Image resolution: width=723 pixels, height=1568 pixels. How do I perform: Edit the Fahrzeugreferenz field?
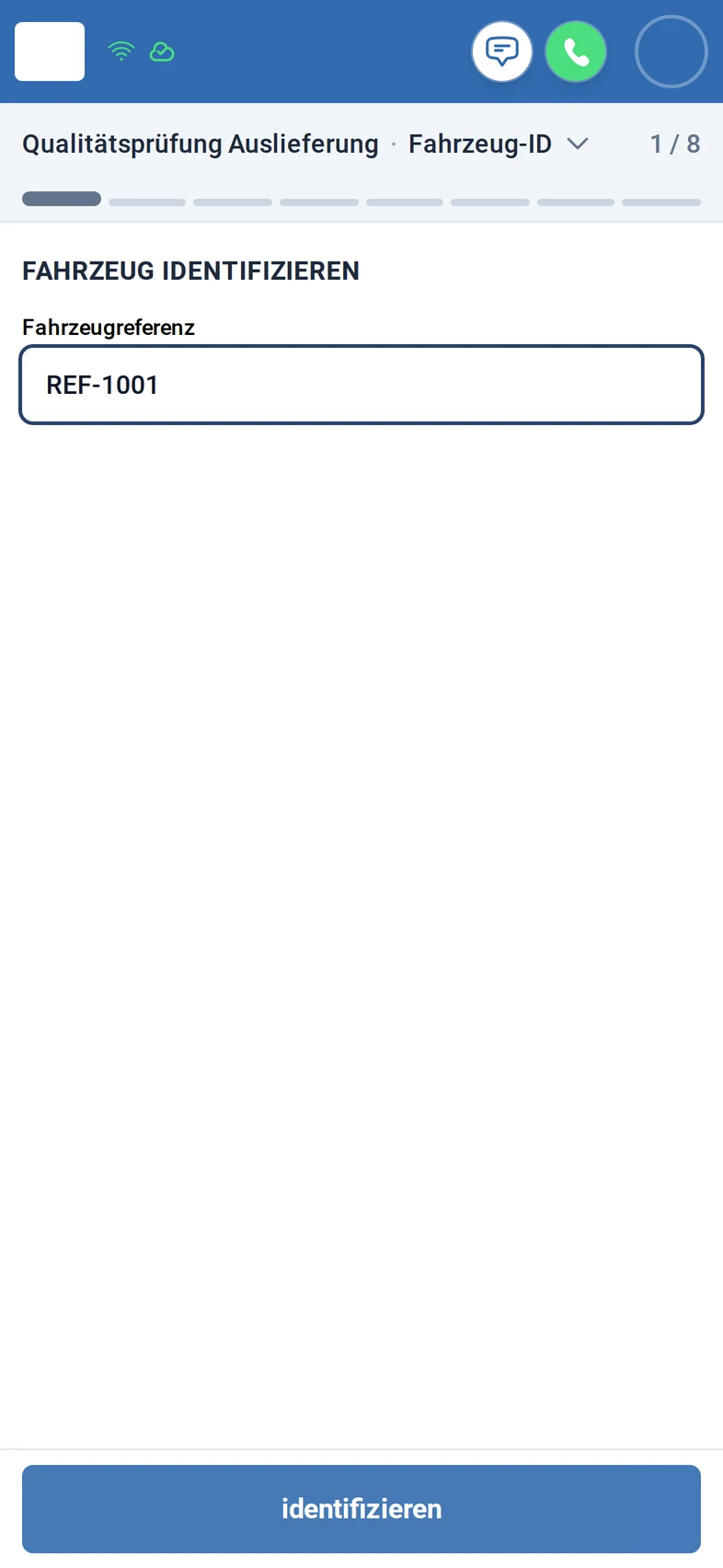[361, 385]
